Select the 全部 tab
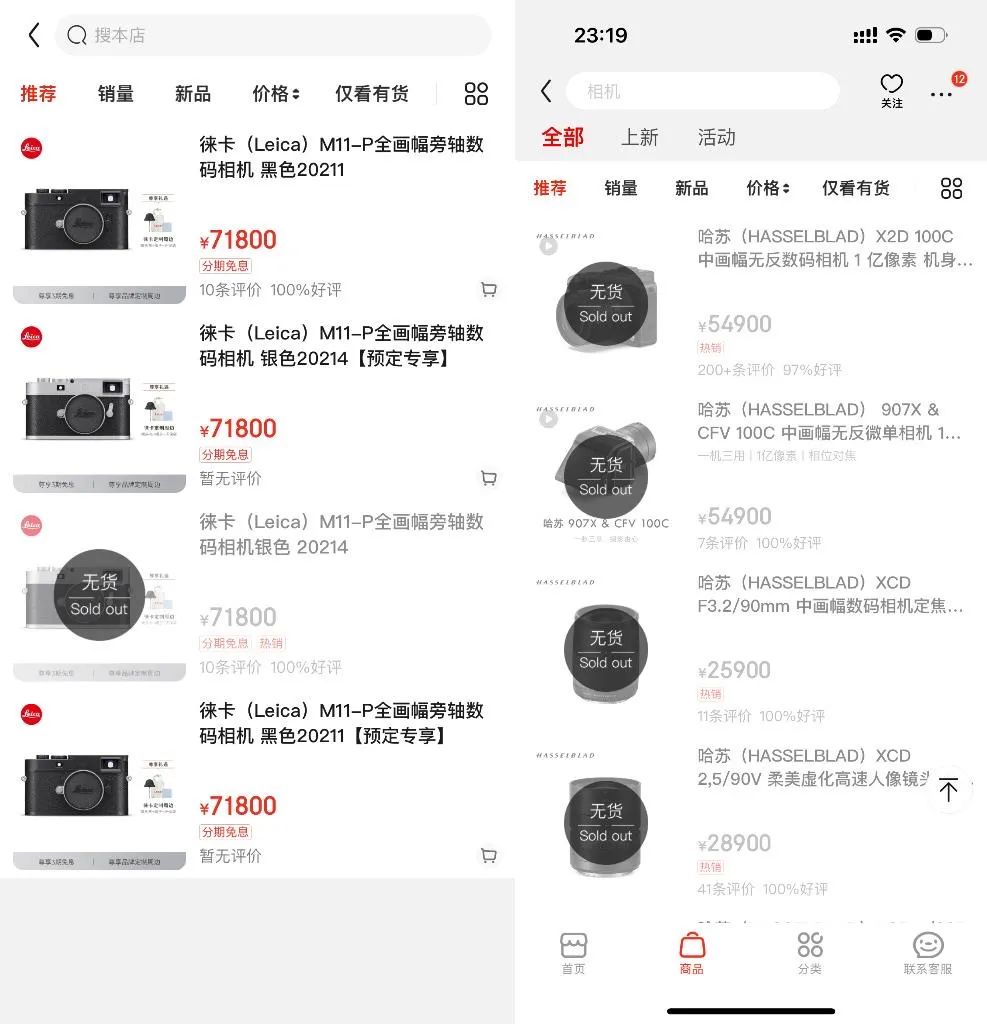987x1024 pixels. 563,137
